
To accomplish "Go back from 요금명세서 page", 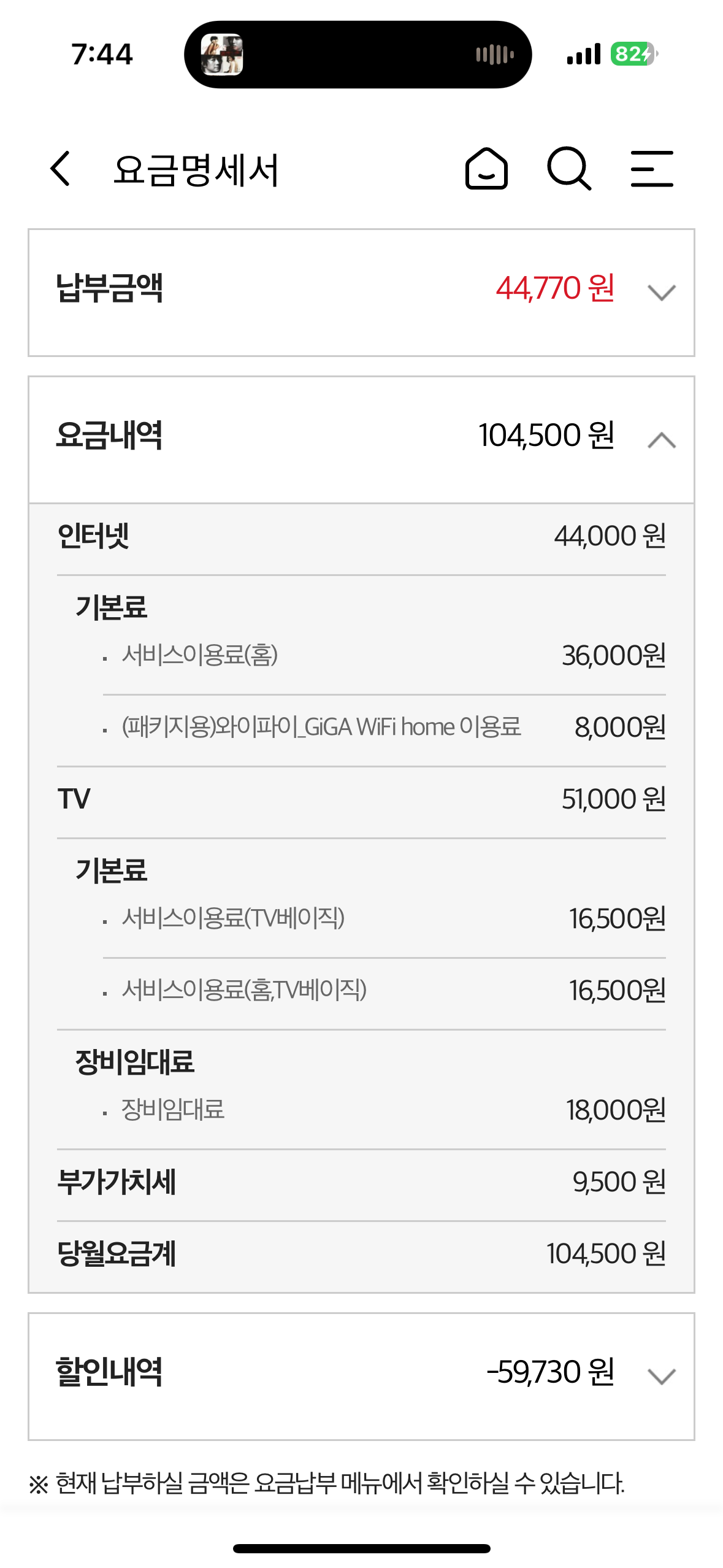I will (60, 168).
